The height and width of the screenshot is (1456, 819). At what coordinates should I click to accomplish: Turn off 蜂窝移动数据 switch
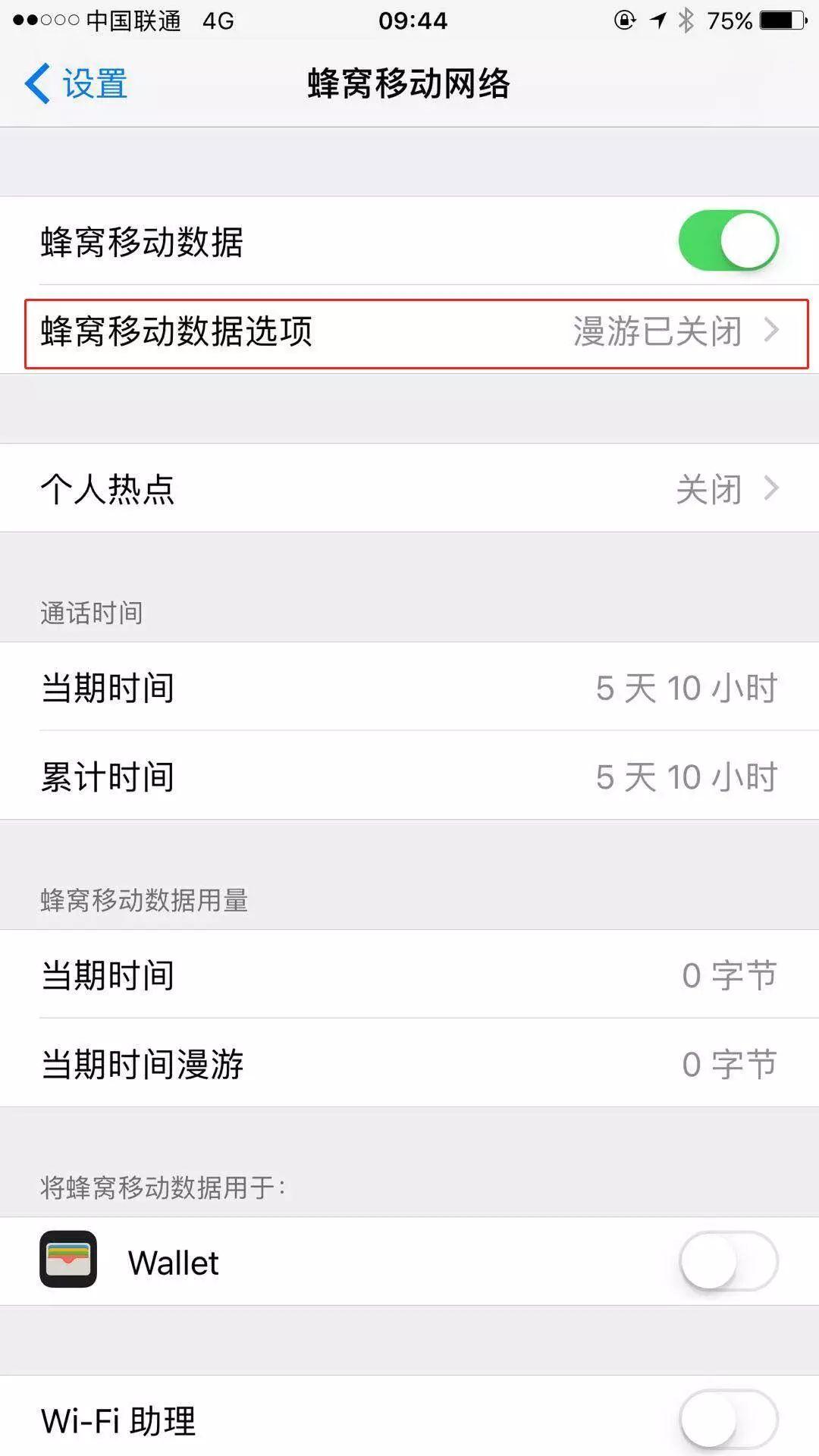pos(728,241)
